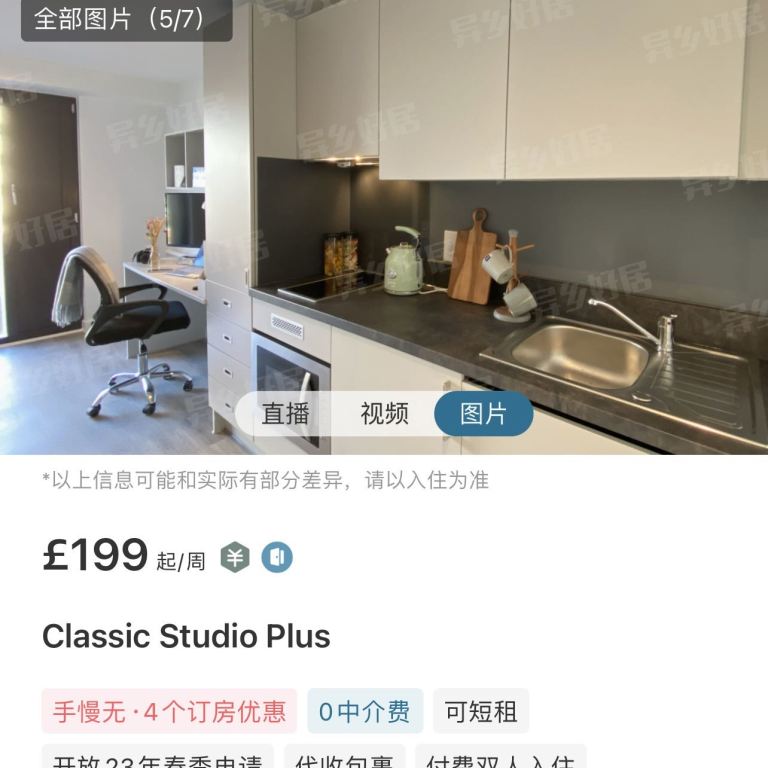View 手慢无·4个订房优惠 booking offers
The width and height of the screenshot is (768, 768).
pos(169,711)
